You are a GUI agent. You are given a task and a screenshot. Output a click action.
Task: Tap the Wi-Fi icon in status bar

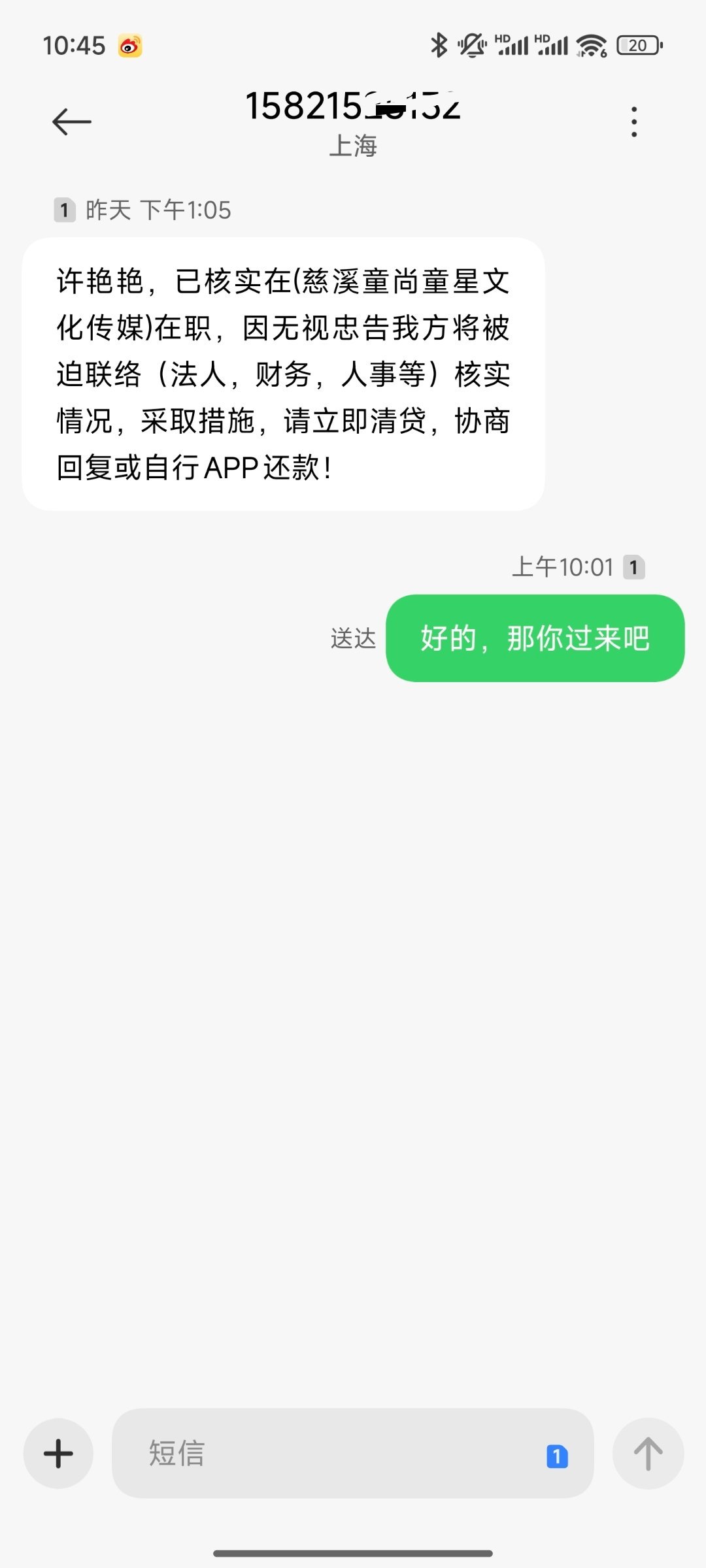[x=592, y=44]
